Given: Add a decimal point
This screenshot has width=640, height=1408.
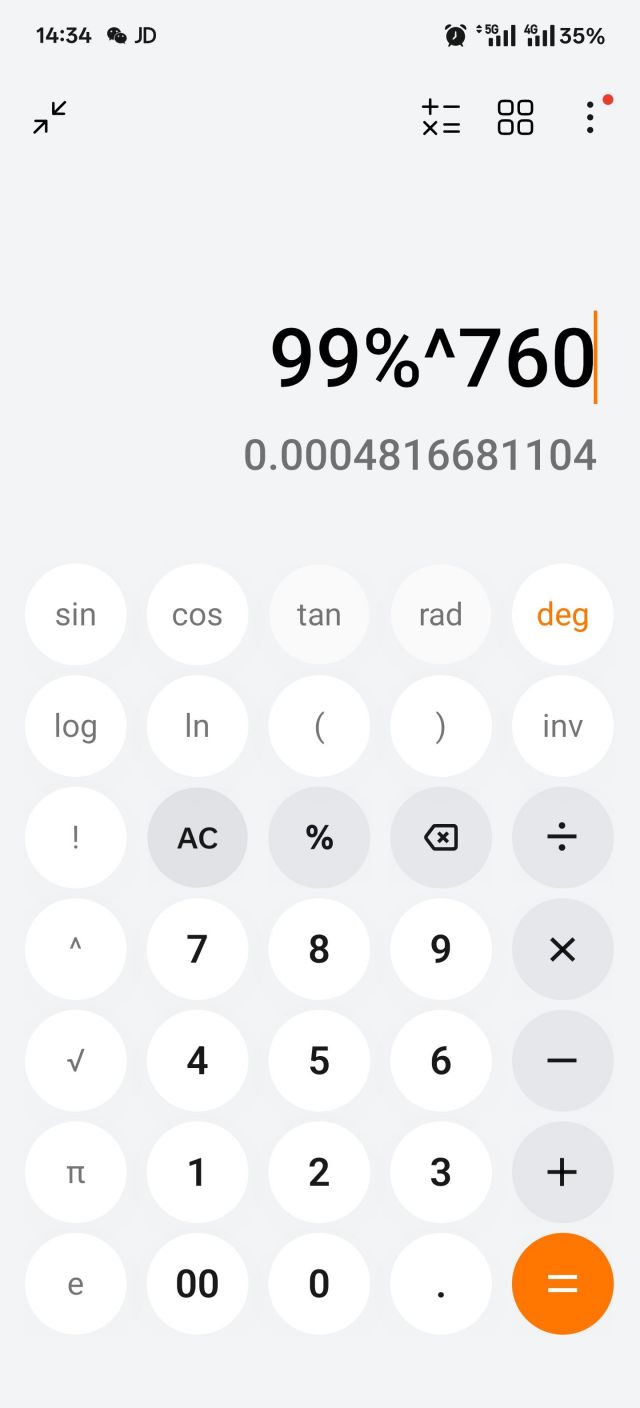Looking at the screenshot, I should coord(440,1284).
